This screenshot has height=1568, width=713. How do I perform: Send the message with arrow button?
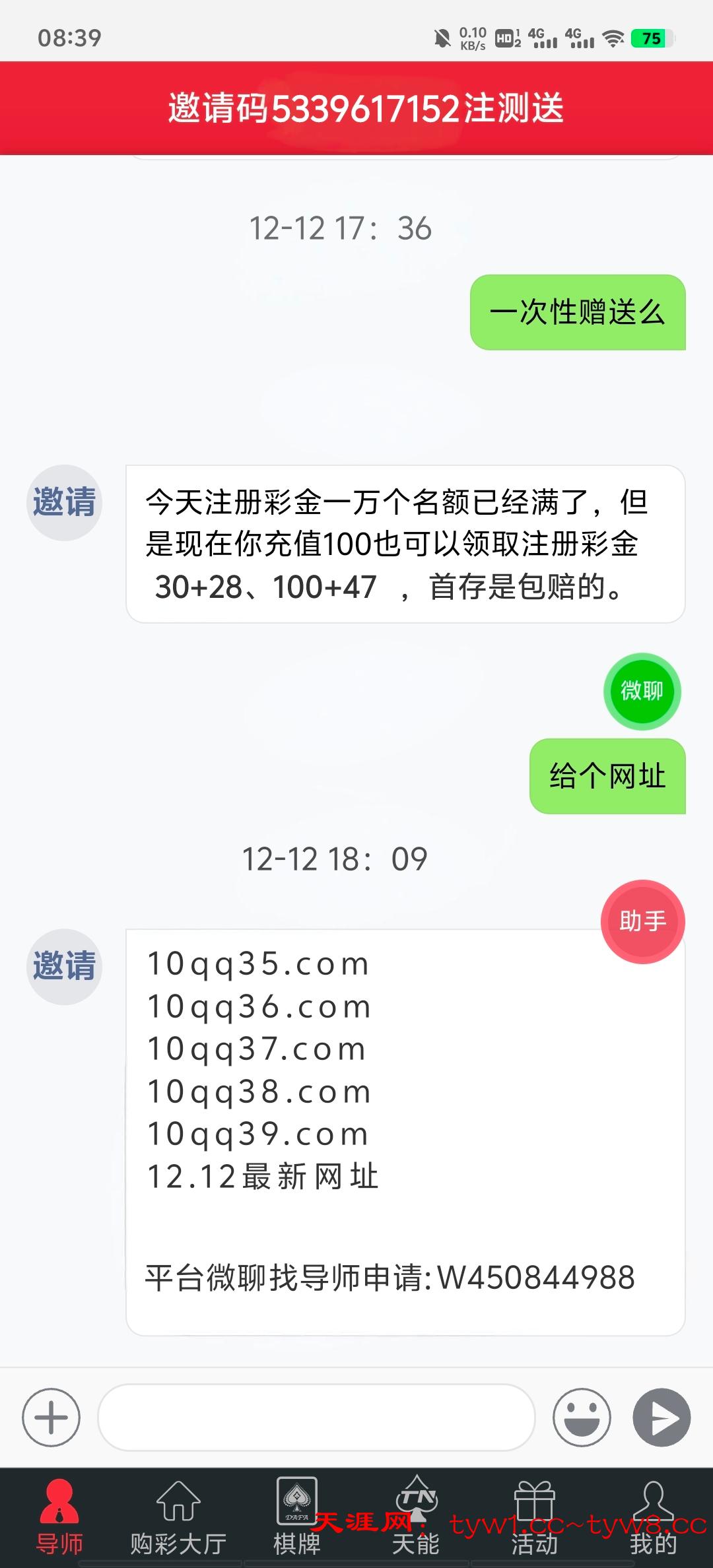click(x=662, y=1417)
